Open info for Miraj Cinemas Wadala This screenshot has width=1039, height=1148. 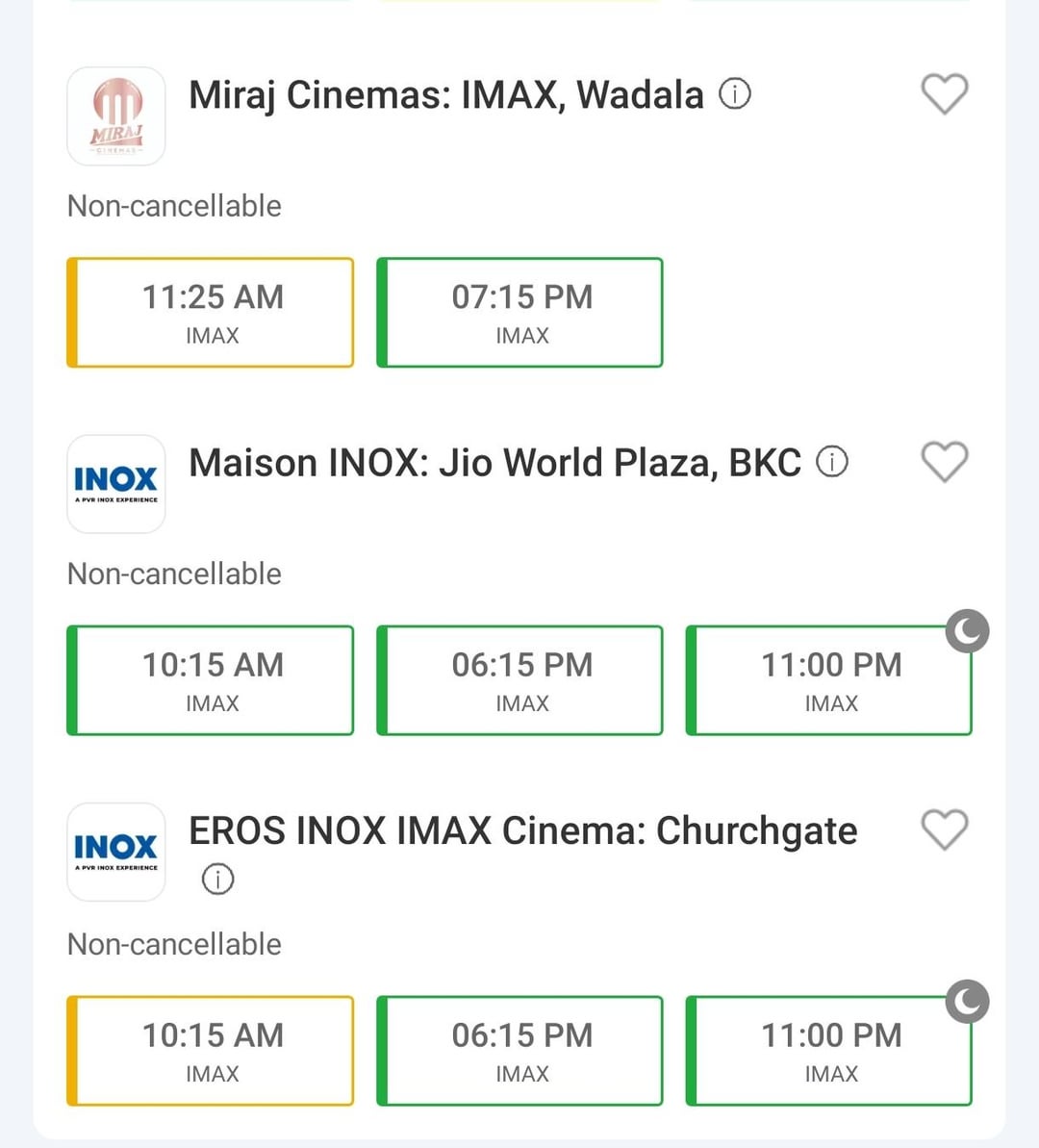pyautogui.click(x=735, y=94)
